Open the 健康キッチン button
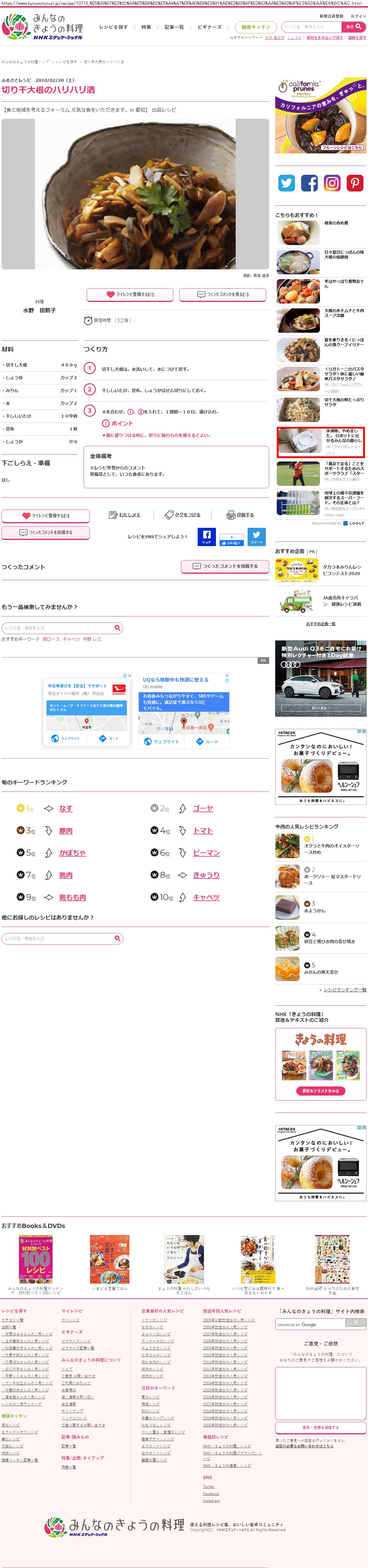 tap(255, 27)
